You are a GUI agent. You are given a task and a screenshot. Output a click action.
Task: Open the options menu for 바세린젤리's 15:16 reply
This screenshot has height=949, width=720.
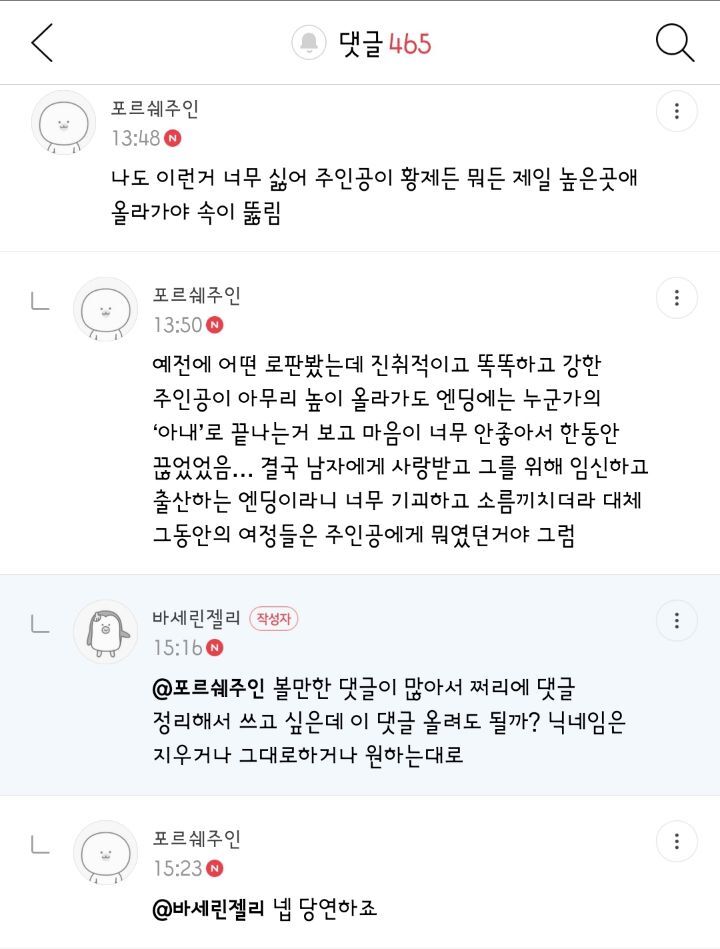676,620
